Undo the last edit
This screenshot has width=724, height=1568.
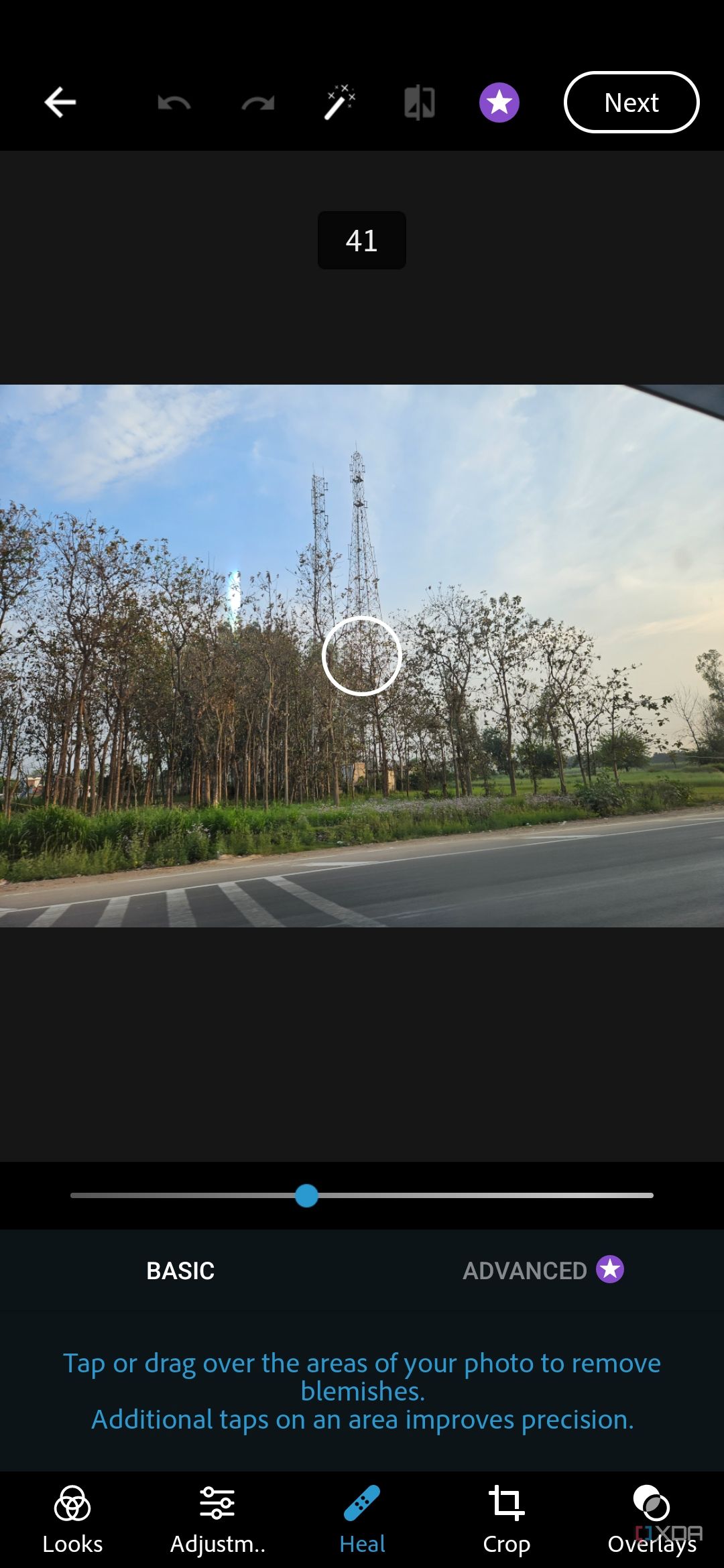point(174,103)
